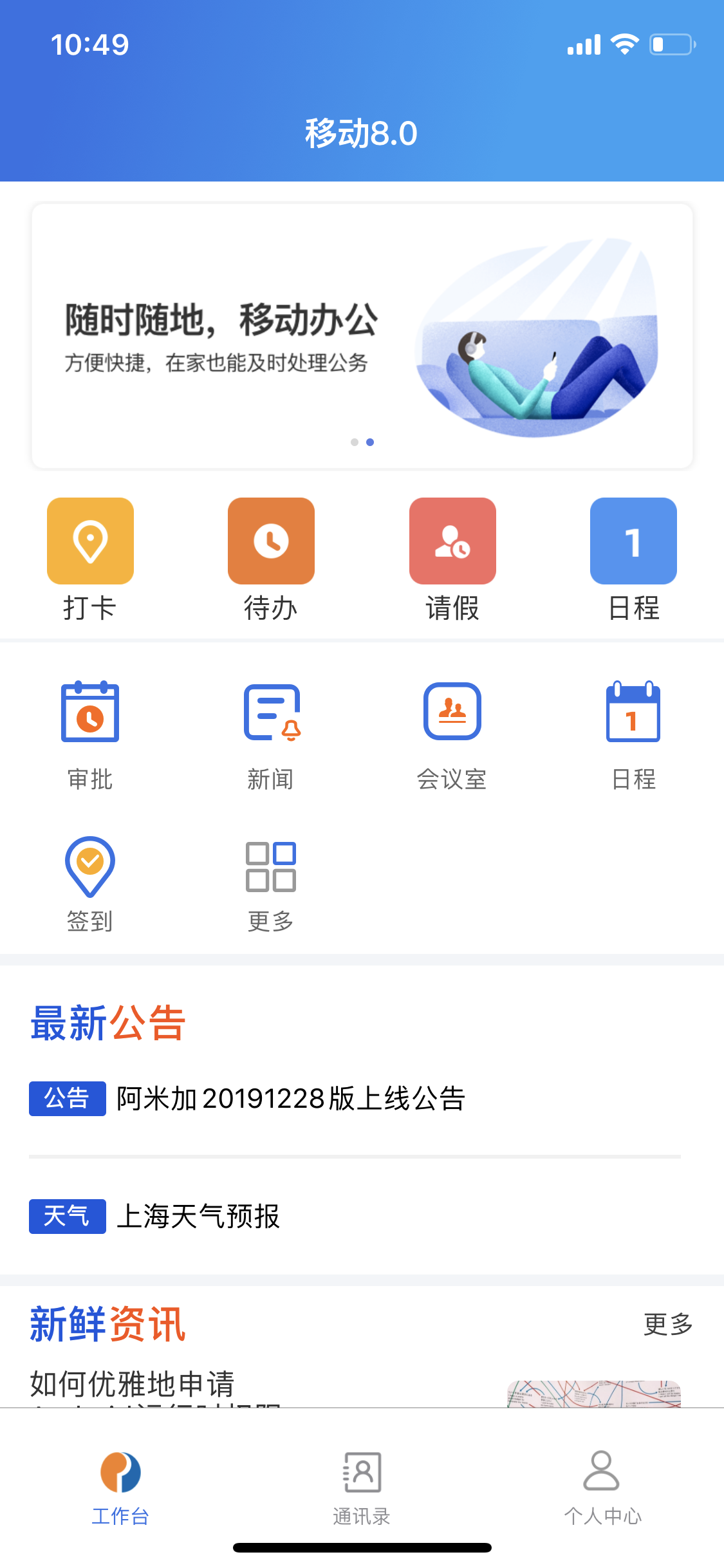
Task: Open the 如何优雅地申请 news article
Action: coord(133,1384)
